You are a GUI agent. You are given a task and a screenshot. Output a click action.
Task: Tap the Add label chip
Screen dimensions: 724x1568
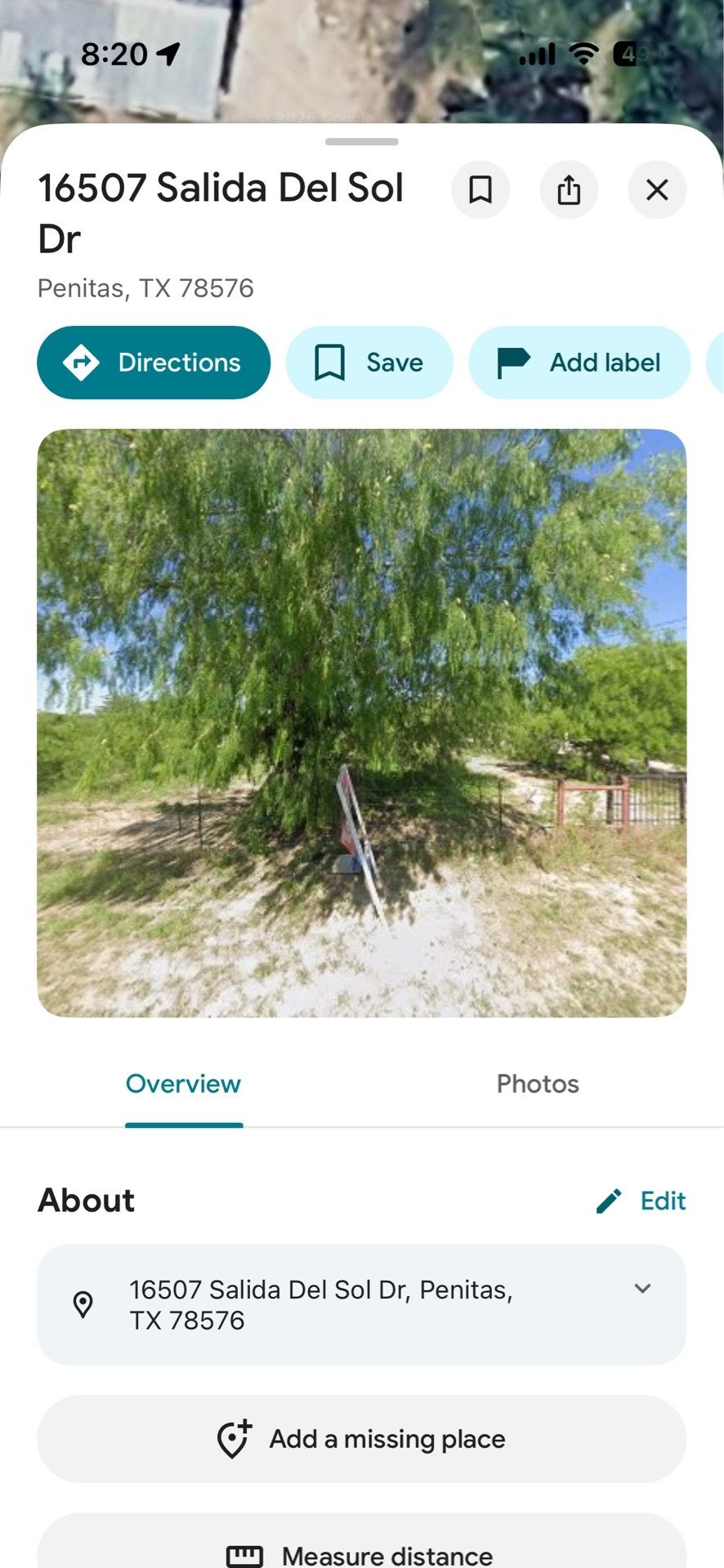579,363
